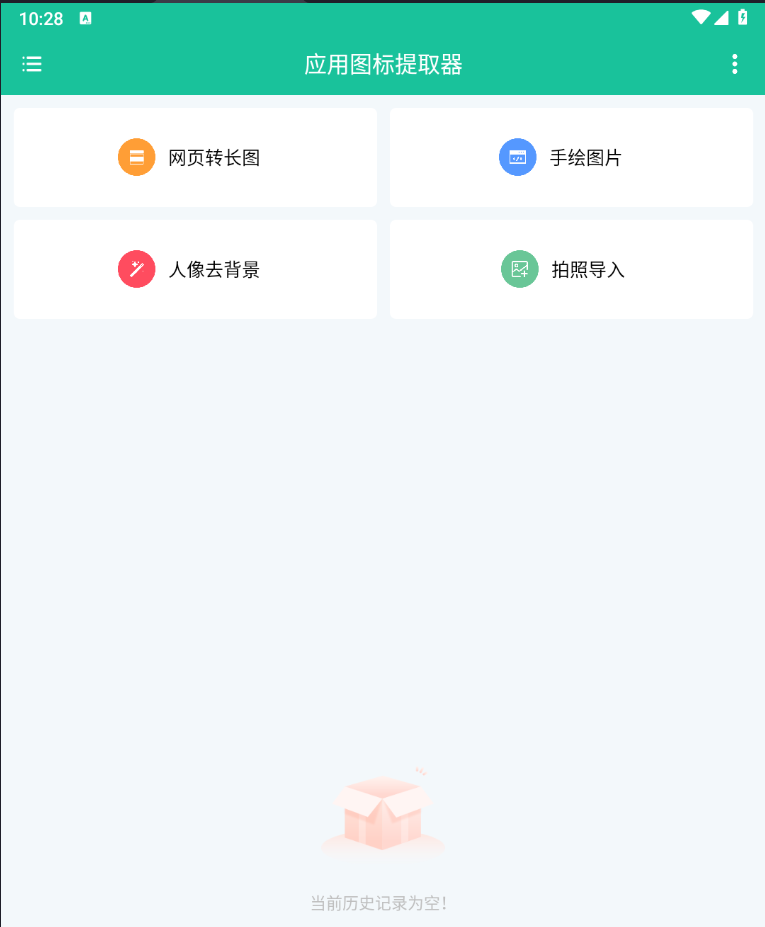The height and width of the screenshot is (927, 765).
Task: Open the three-dot overflow menu
Action: [734, 64]
